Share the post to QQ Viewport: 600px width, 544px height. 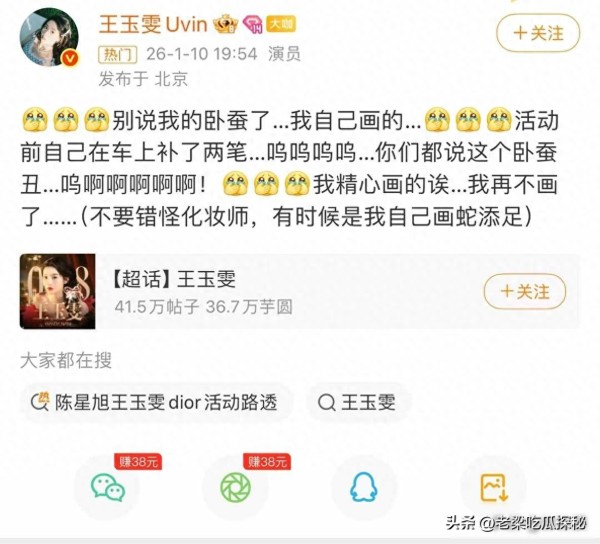tap(364, 487)
